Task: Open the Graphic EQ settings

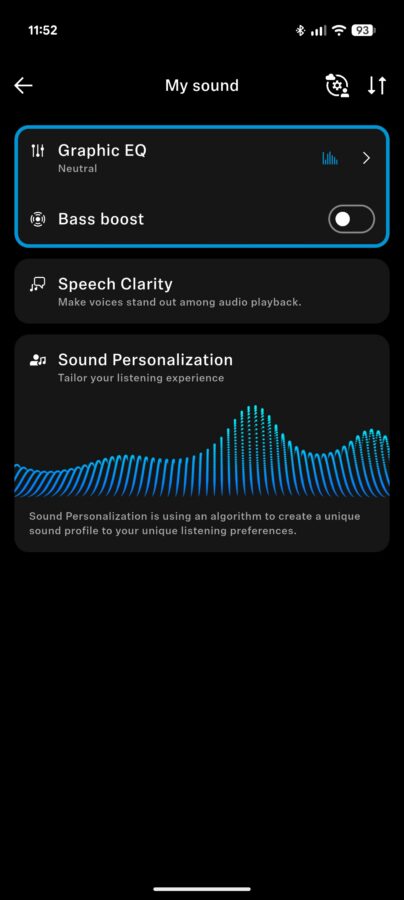Action: [x=201, y=158]
